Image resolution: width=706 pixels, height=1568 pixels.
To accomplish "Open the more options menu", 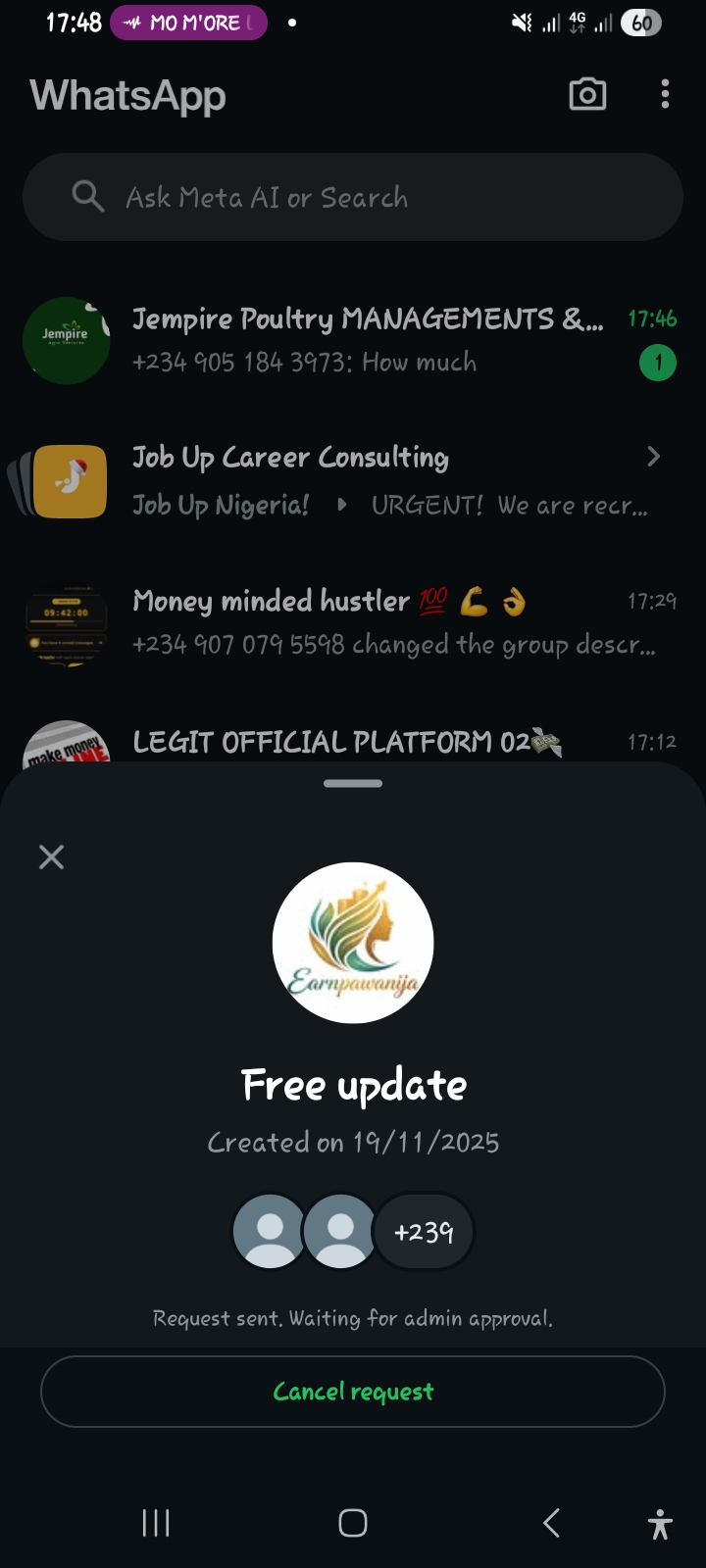I will (665, 95).
